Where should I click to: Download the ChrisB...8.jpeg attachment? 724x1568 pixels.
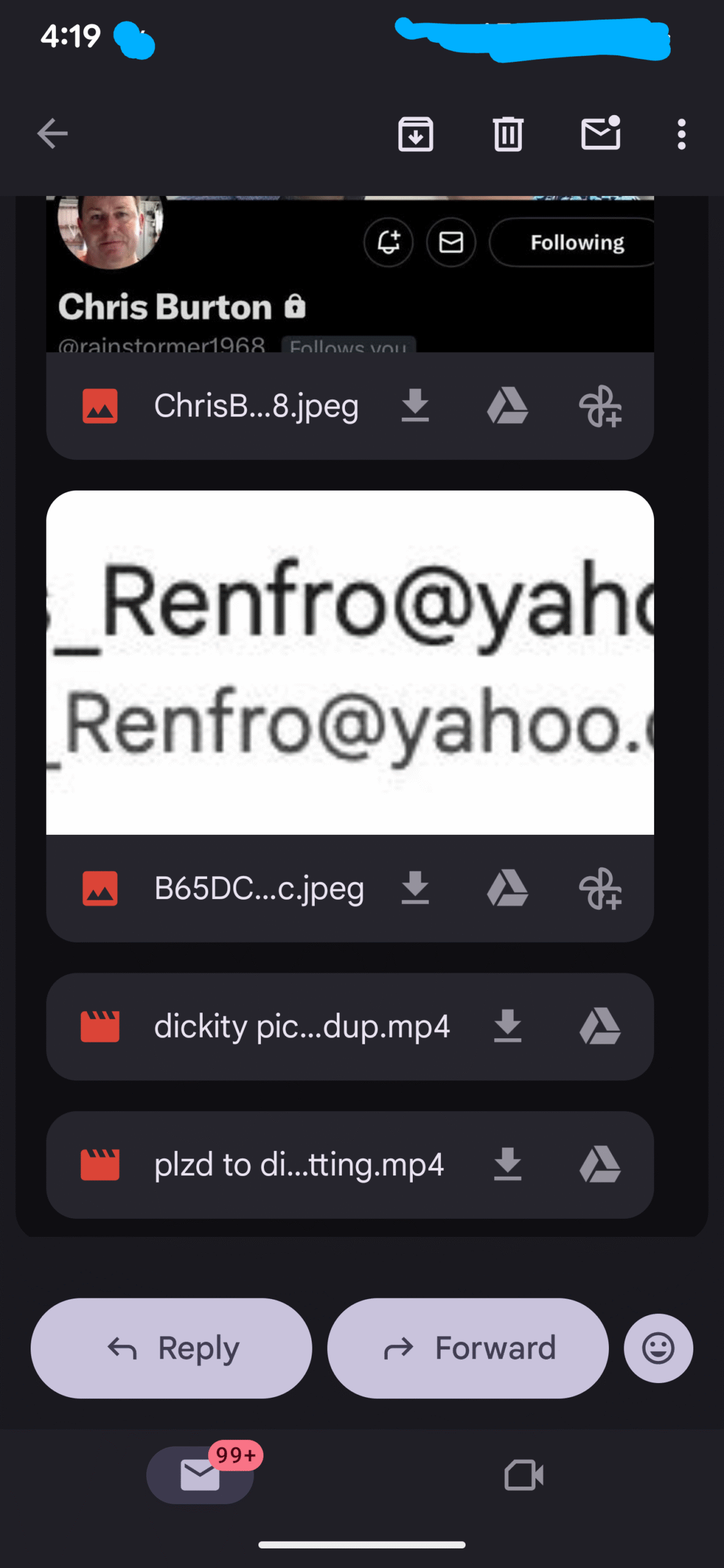415,406
